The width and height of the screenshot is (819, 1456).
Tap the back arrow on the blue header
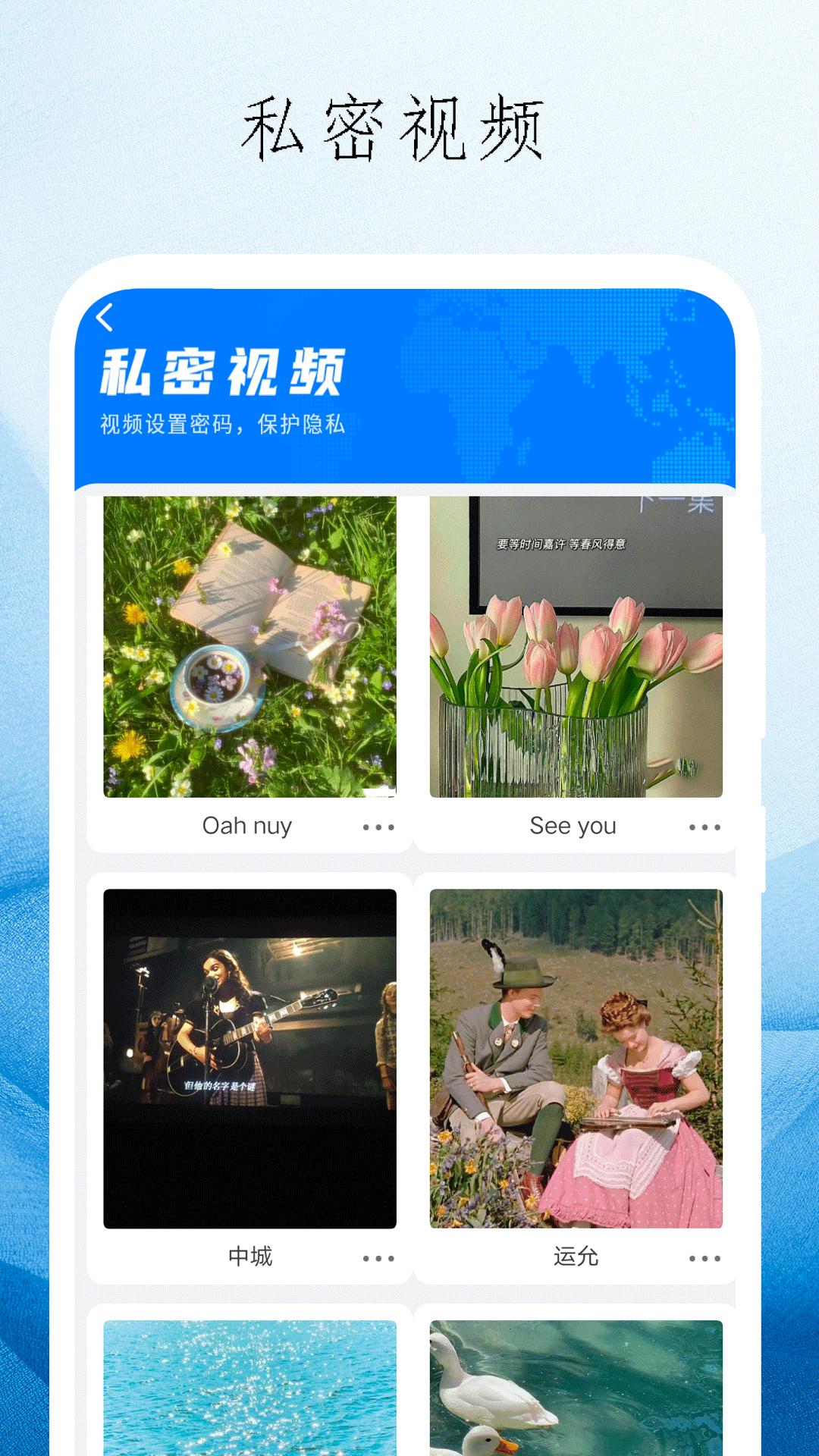pyautogui.click(x=106, y=316)
